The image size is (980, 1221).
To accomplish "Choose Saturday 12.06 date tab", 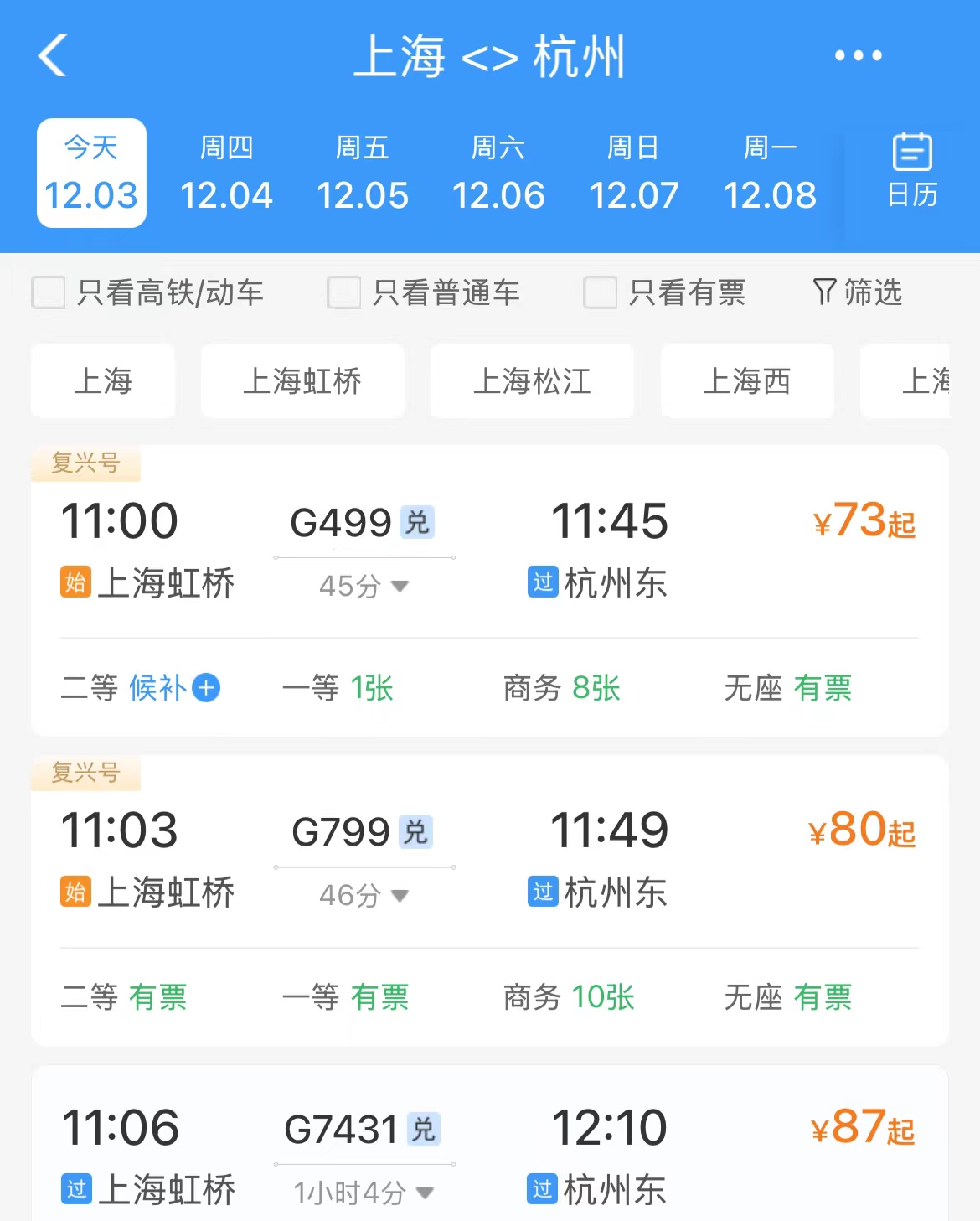I will point(498,173).
